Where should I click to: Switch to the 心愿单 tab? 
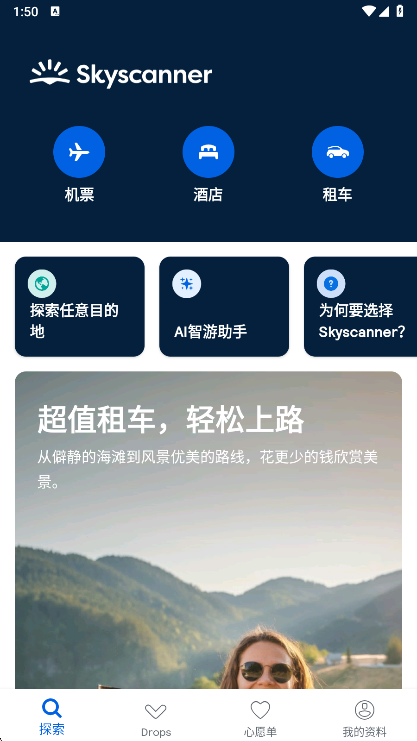click(x=261, y=717)
